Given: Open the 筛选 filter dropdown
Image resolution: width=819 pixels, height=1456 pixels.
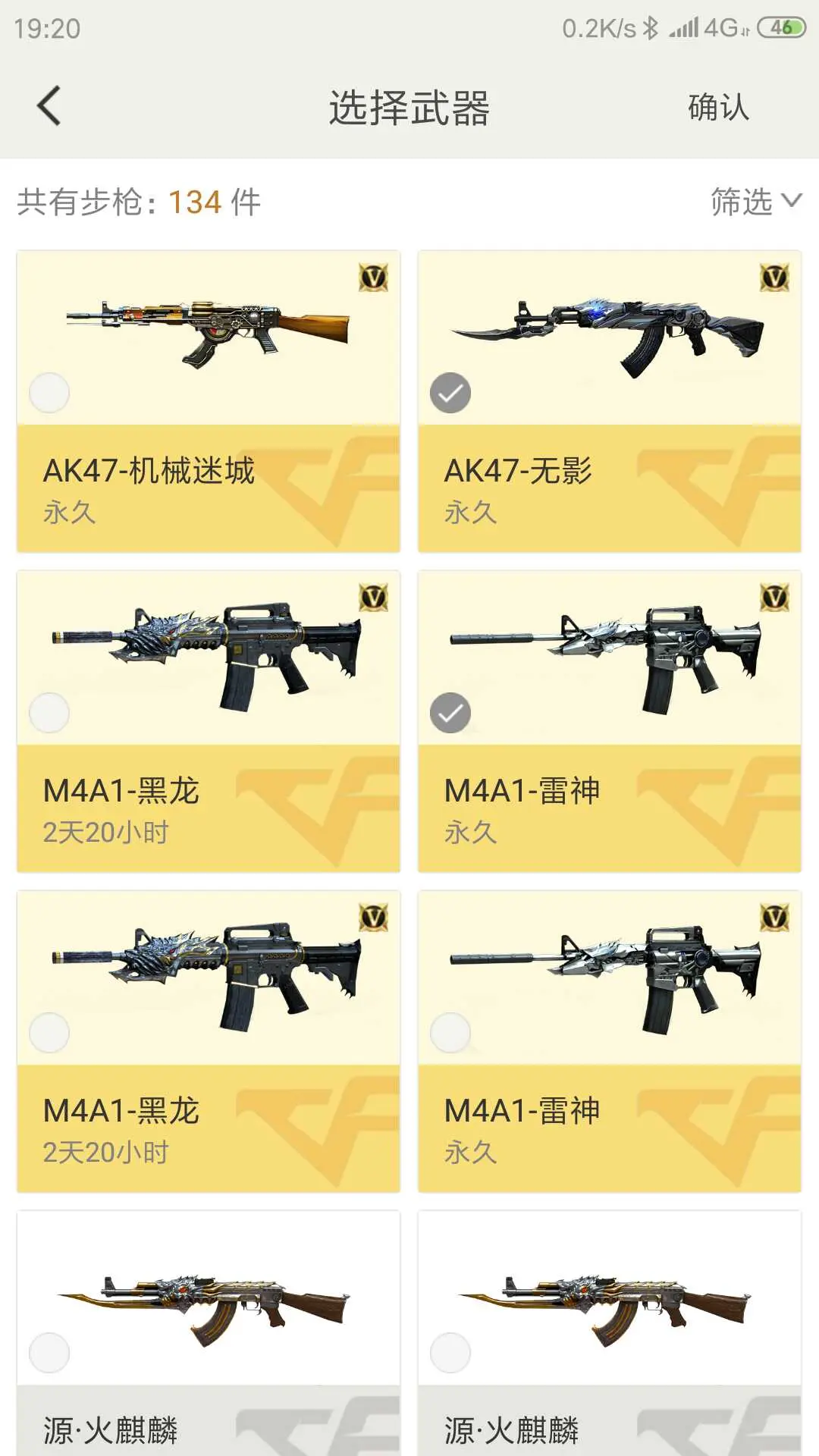Looking at the screenshot, I should pos(756,202).
